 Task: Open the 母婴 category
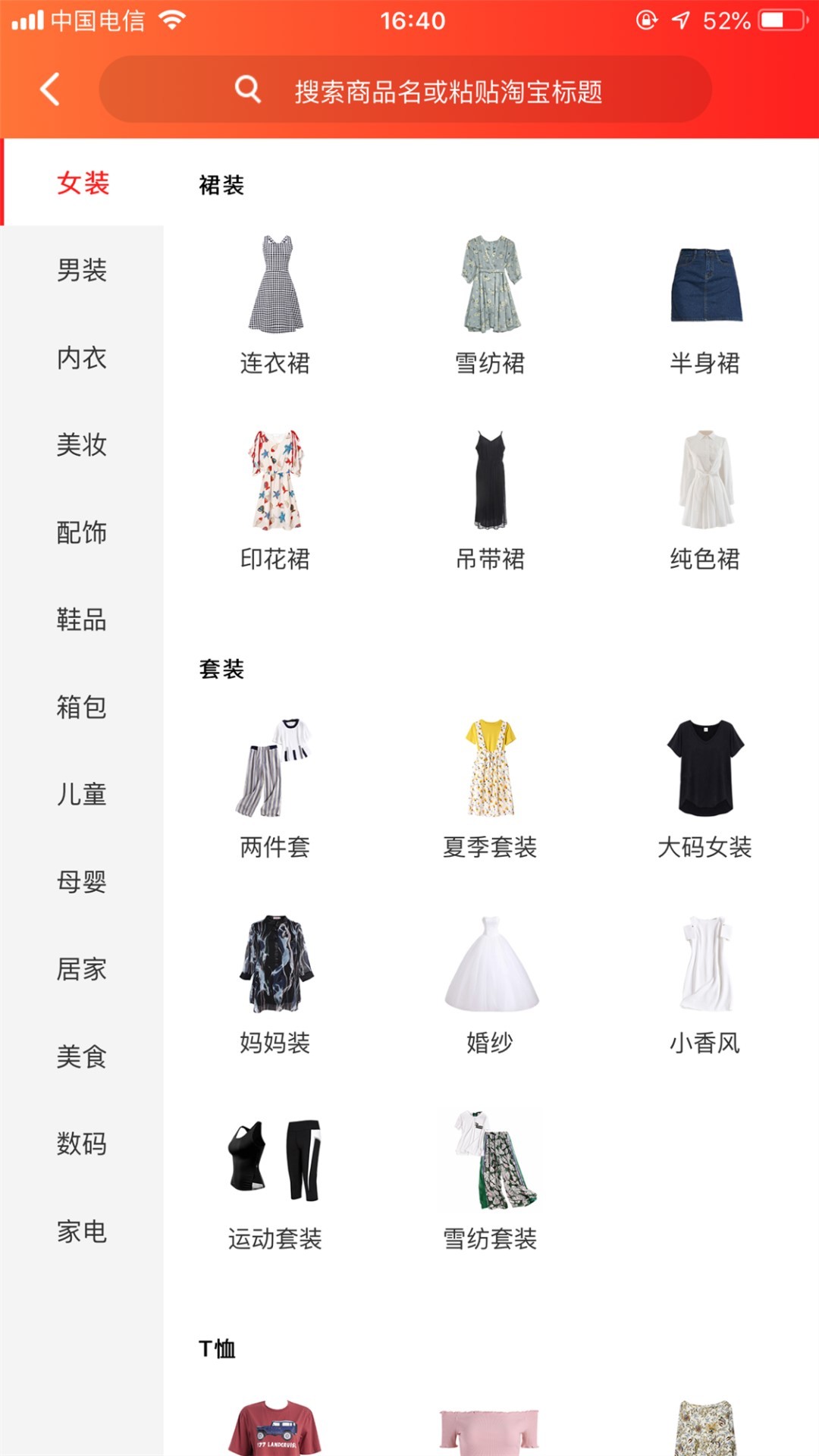point(82,881)
